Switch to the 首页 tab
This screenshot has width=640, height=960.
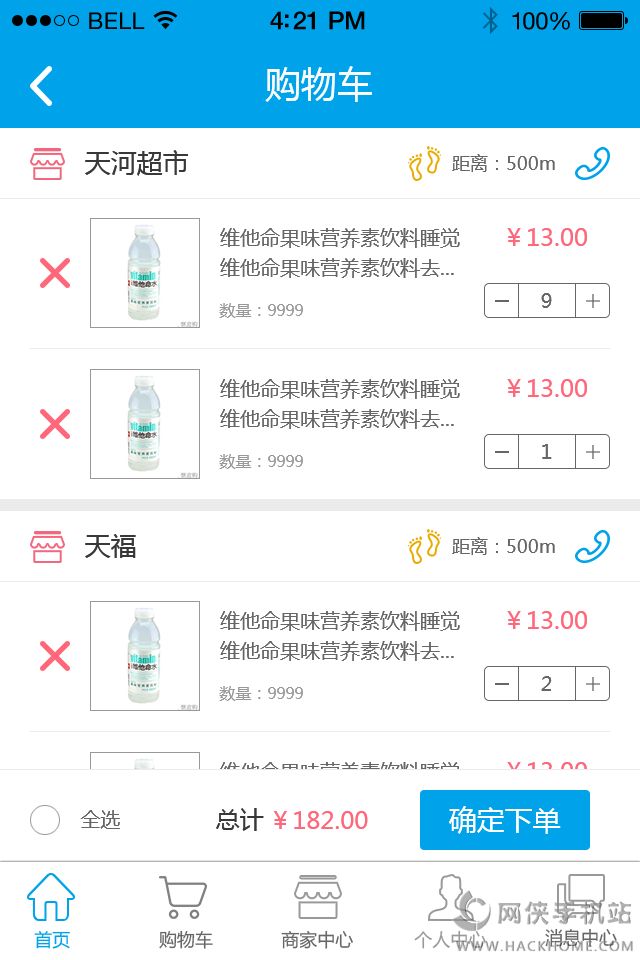pyautogui.click(x=51, y=911)
